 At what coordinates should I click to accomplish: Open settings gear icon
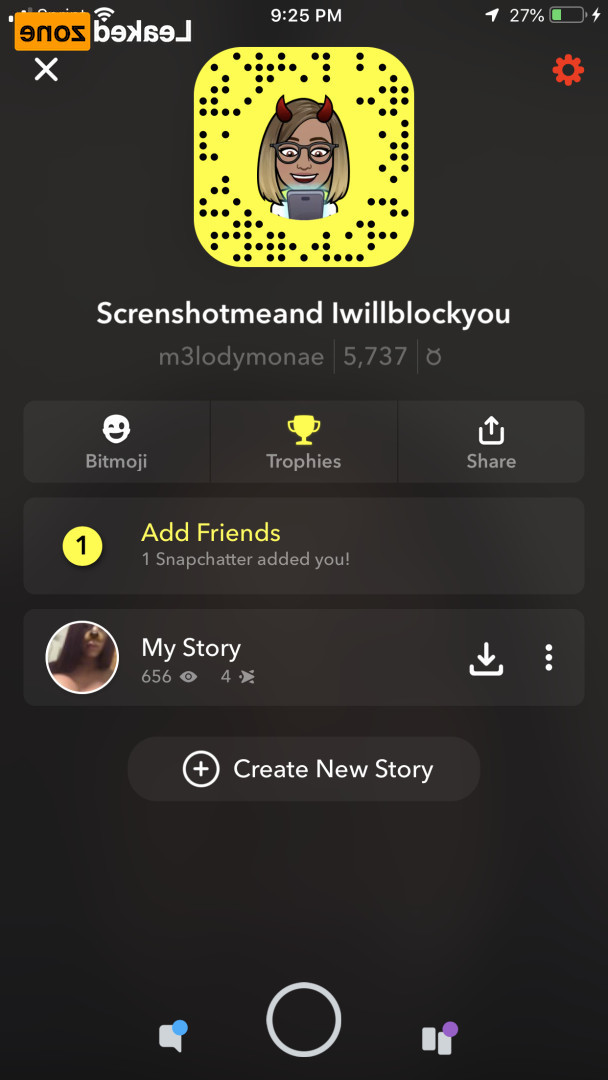click(x=567, y=70)
